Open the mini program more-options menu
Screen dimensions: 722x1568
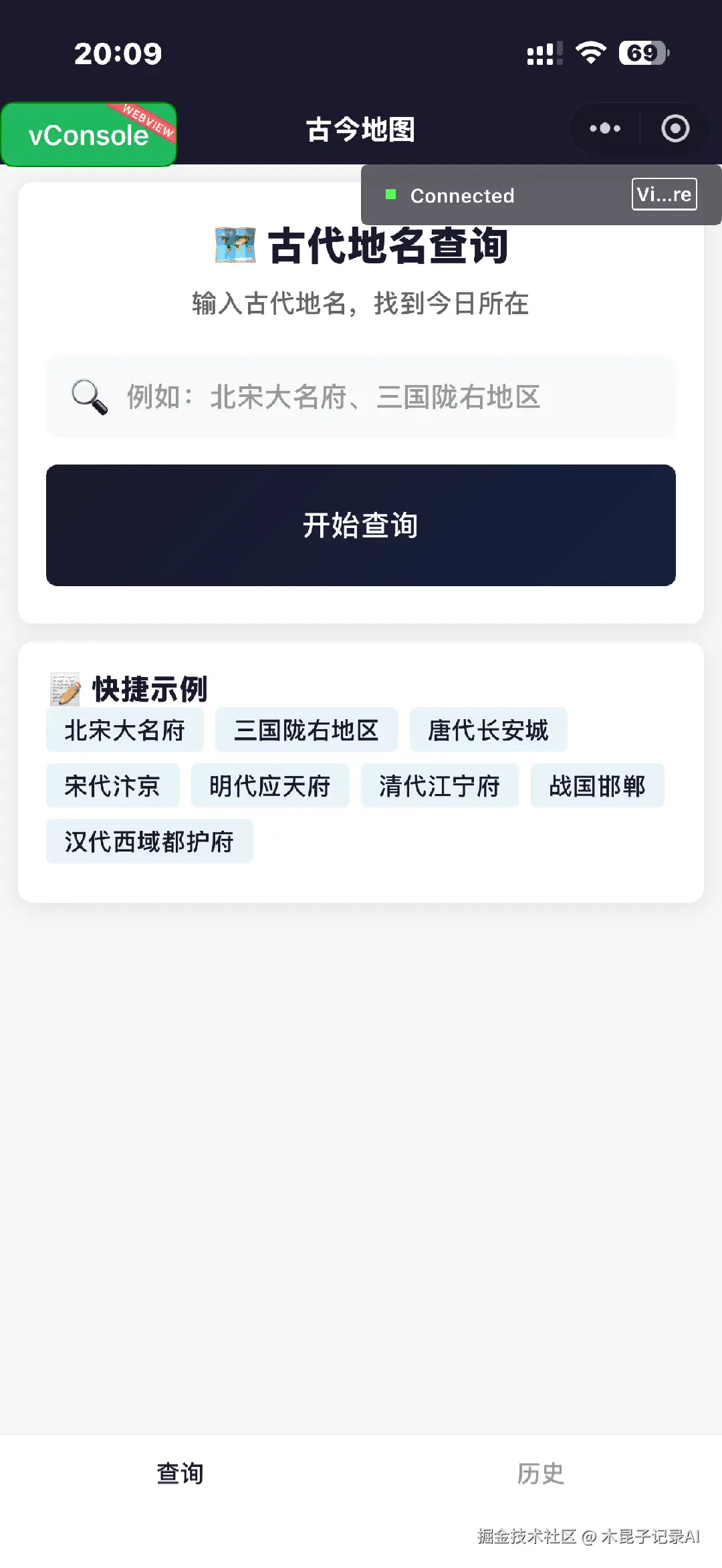(604, 128)
